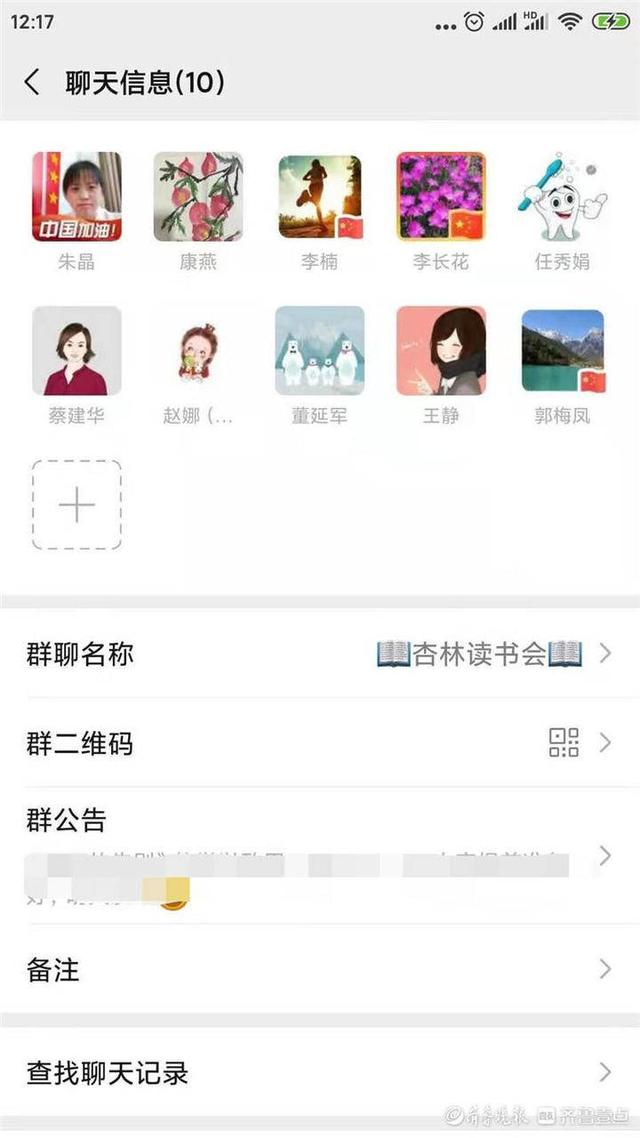640x1138 pixels.
Task: View 任秀娟's profile
Action: point(562,197)
